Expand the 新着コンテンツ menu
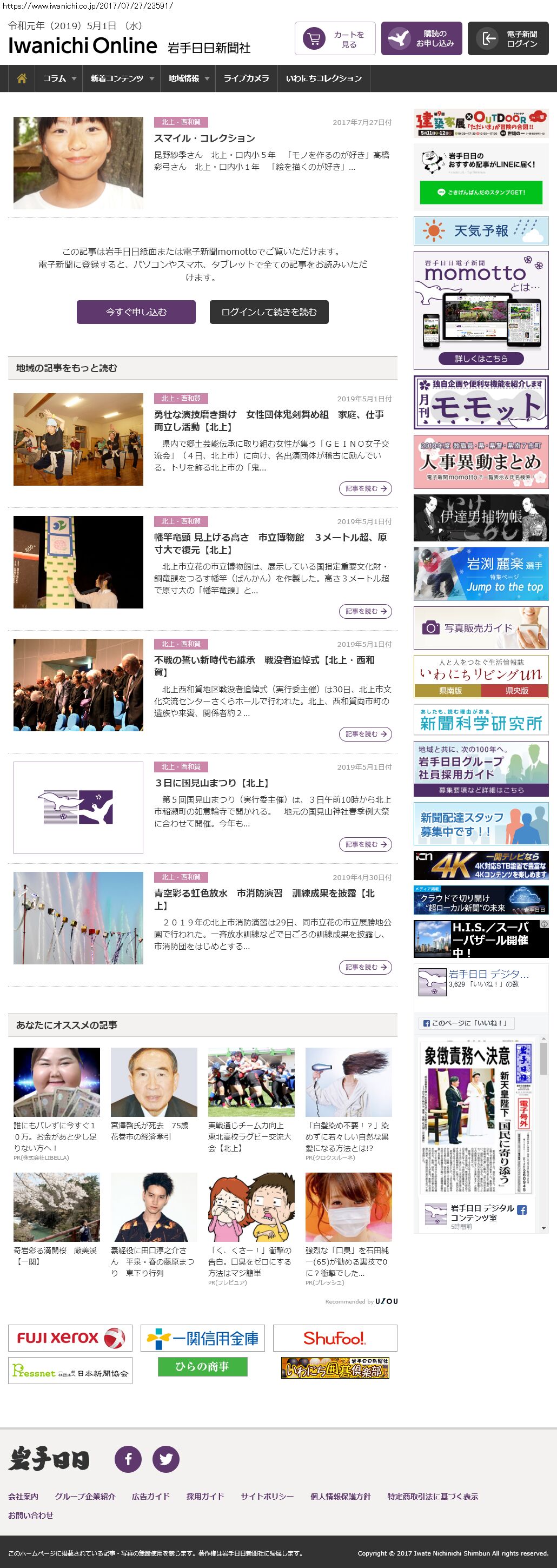The height and width of the screenshot is (1568, 557). pyautogui.click(x=121, y=78)
